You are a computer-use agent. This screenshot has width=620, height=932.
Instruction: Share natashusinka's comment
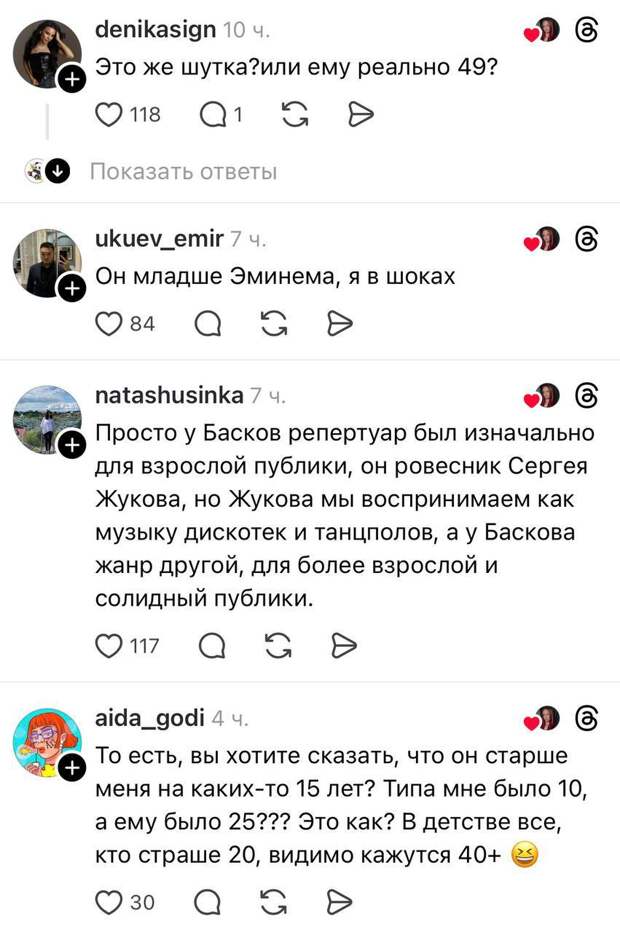pyautogui.click(x=343, y=645)
